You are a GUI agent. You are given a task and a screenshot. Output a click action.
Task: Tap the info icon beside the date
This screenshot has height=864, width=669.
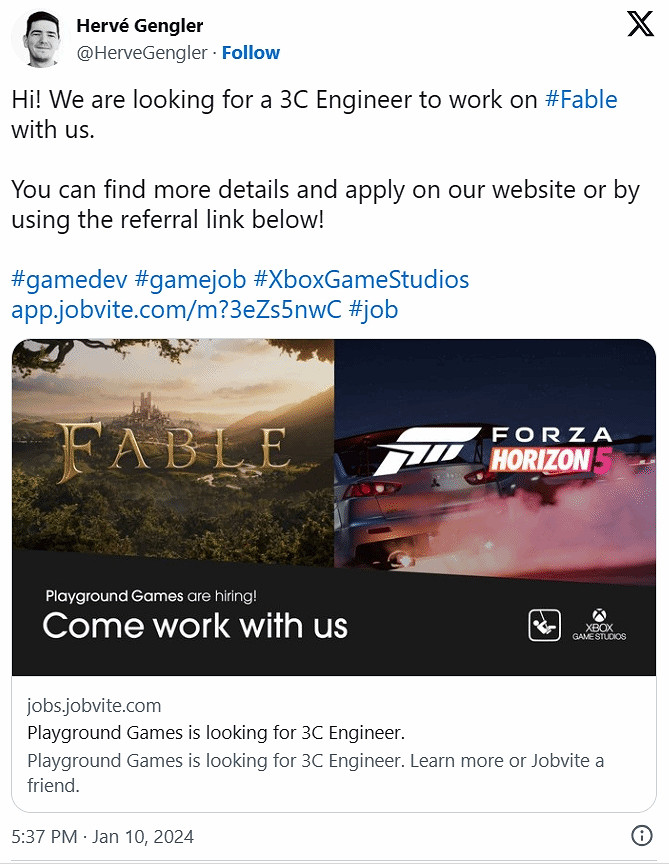point(642,836)
